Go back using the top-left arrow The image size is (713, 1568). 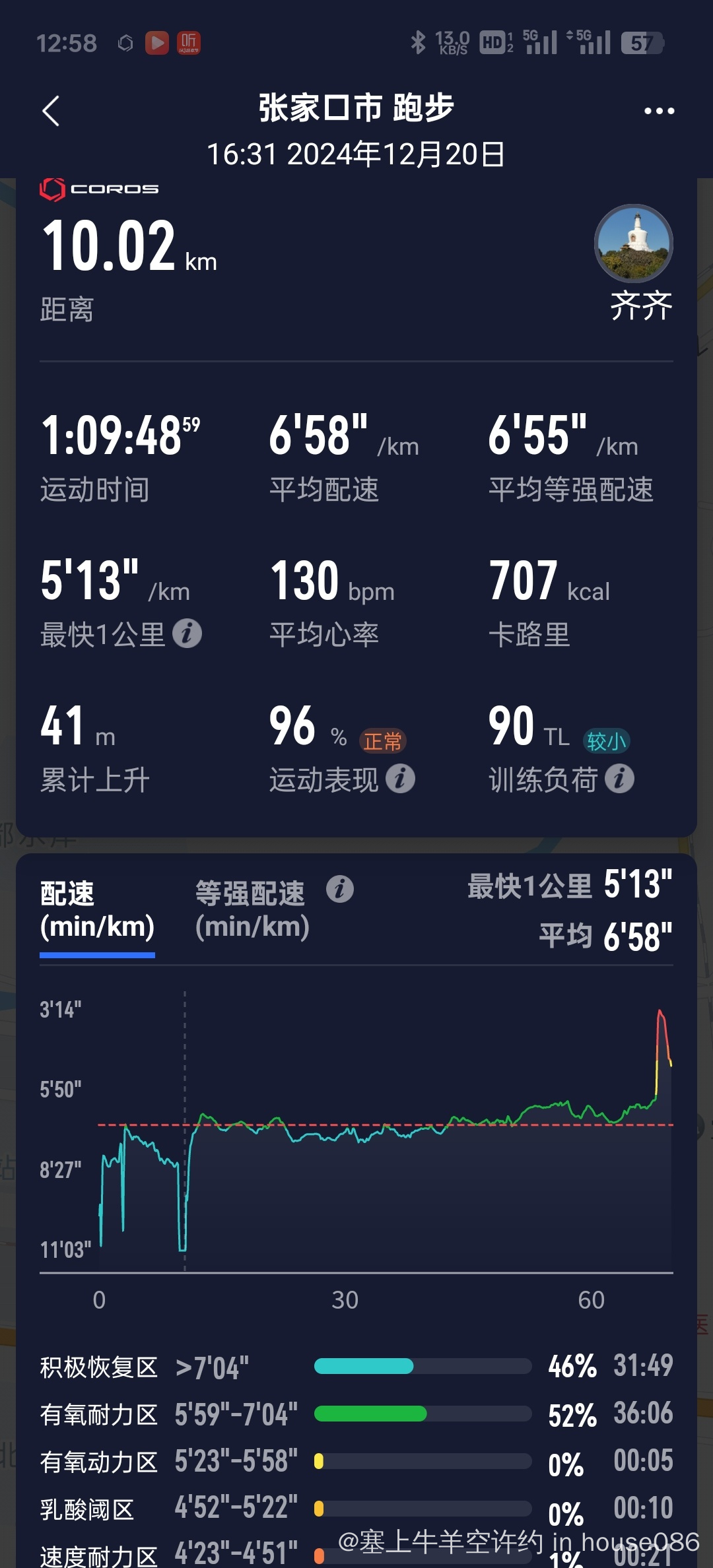51,111
